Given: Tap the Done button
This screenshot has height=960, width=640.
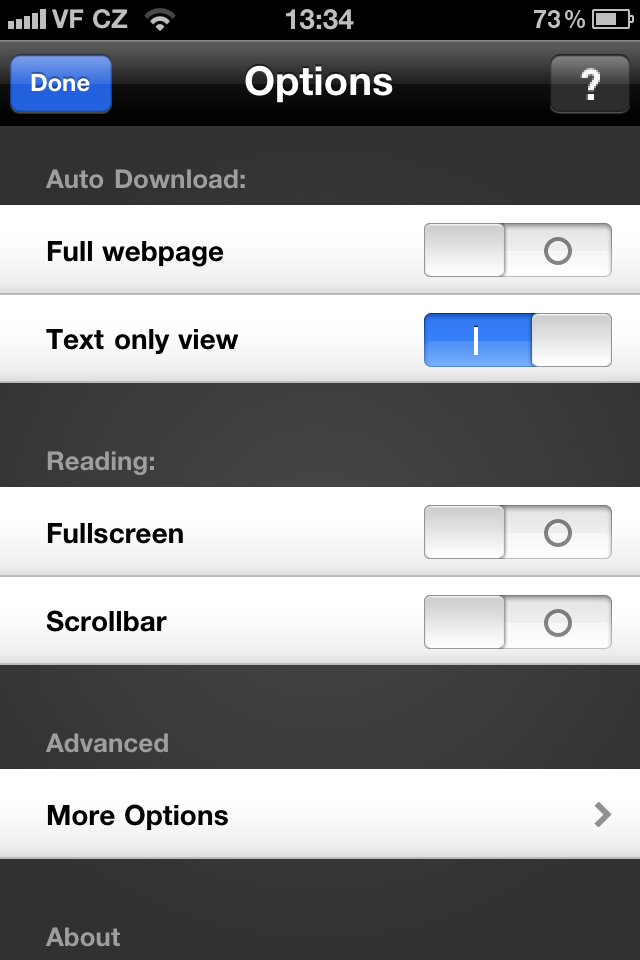Looking at the screenshot, I should coord(60,84).
